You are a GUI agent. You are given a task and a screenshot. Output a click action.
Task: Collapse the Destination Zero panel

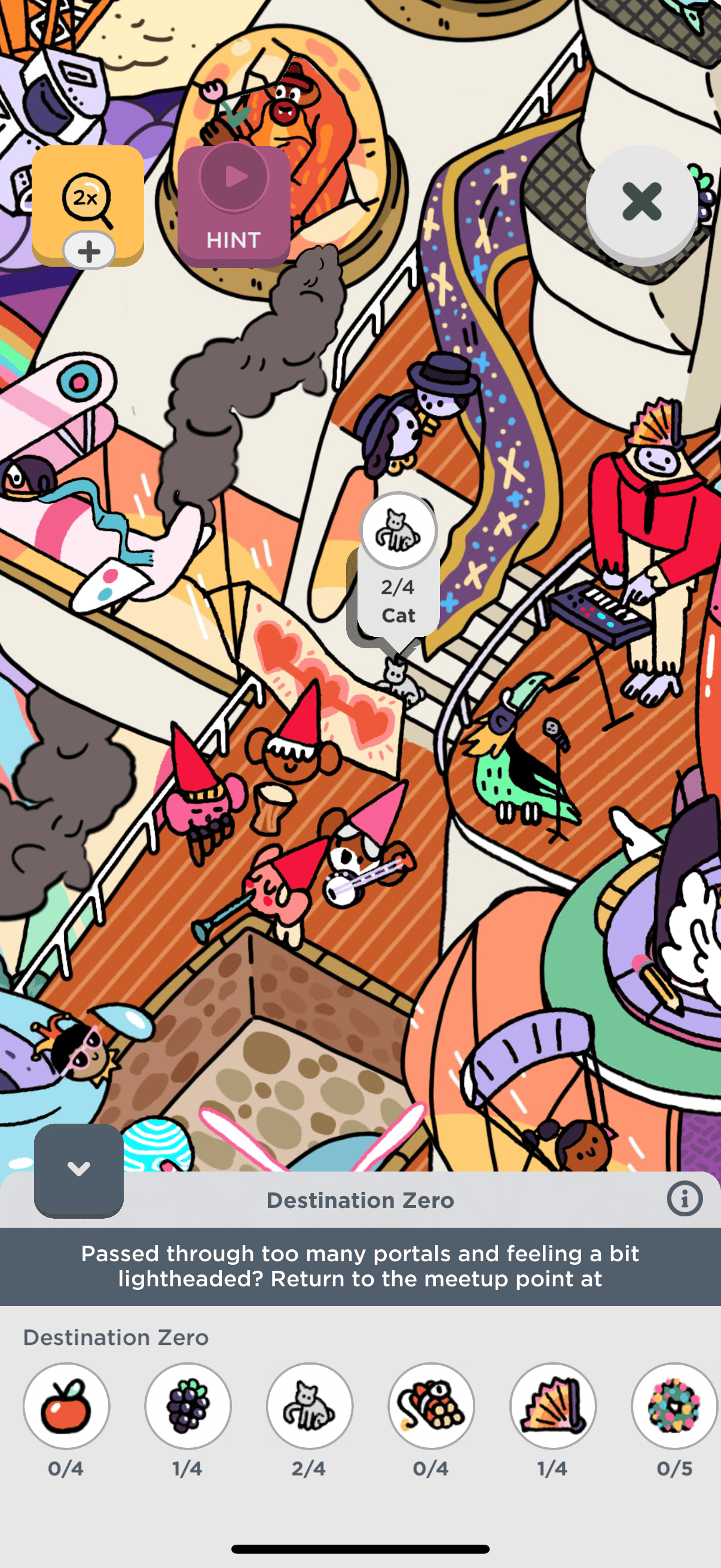coord(78,1169)
